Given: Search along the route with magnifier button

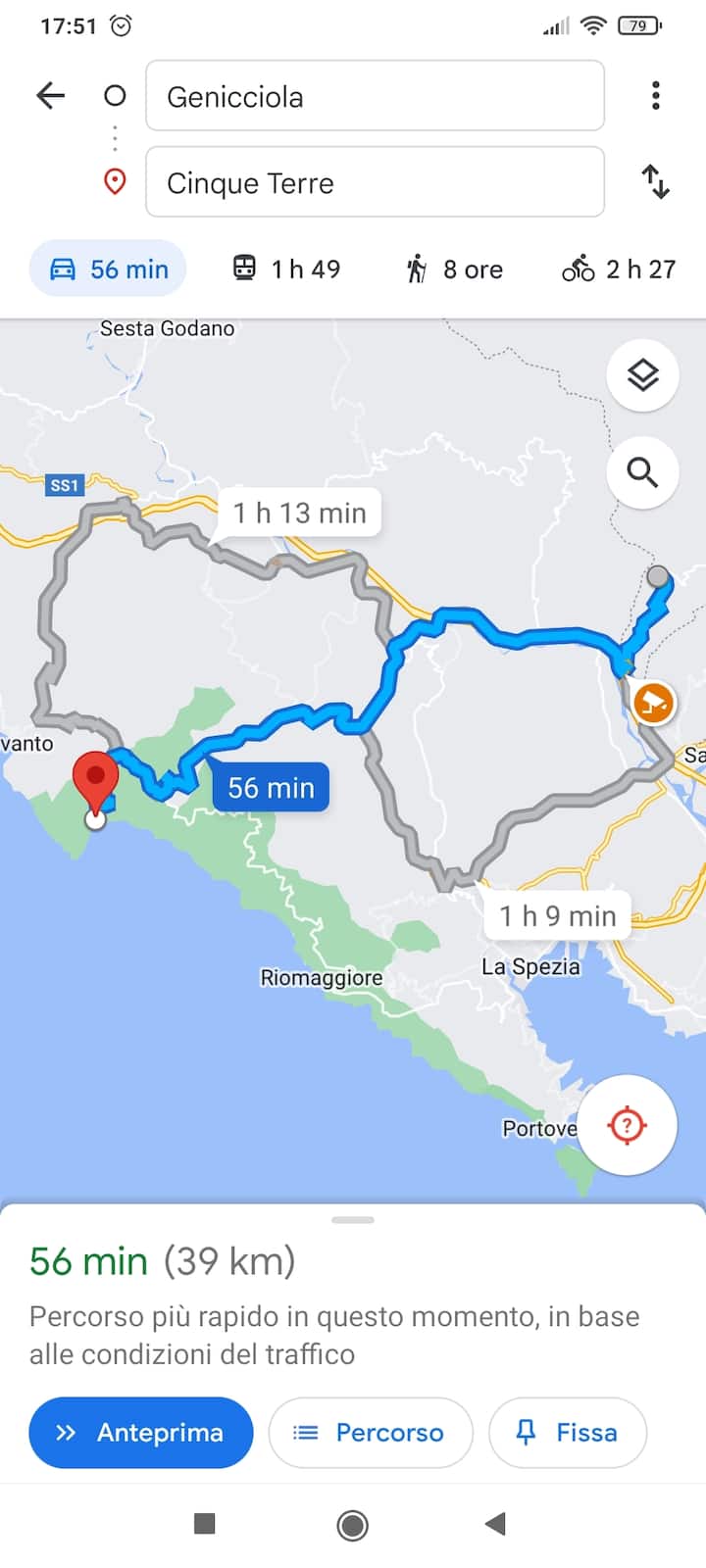Looking at the screenshot, I should (642, 472).
